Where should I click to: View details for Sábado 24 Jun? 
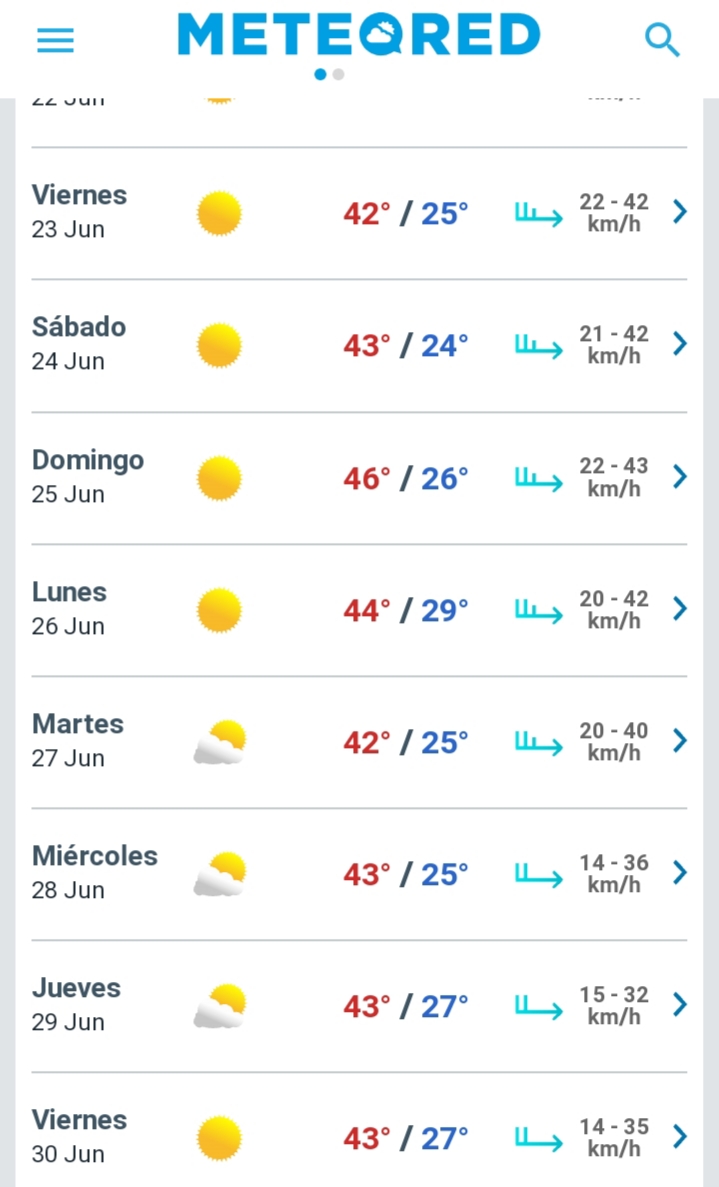[x=360, y=346]
